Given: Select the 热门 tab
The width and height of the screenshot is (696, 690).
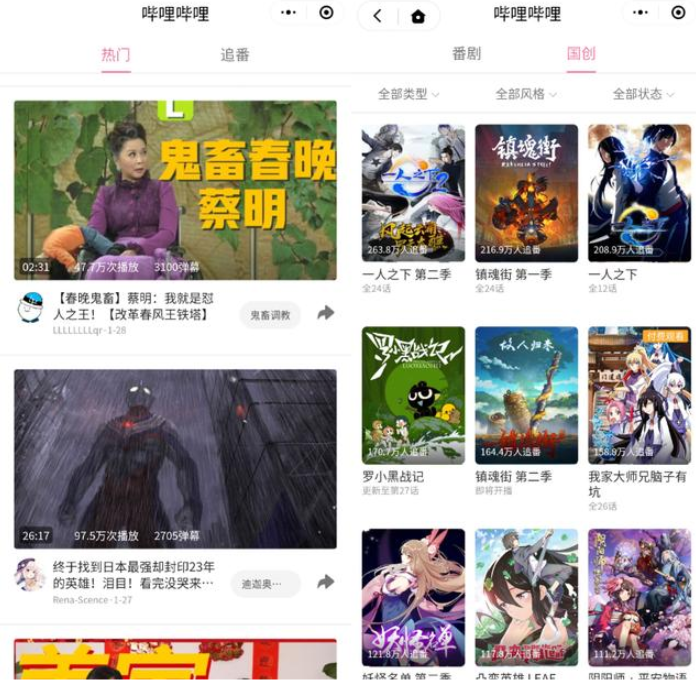Looking at the screenshot, I should click(x=116, y=55).
